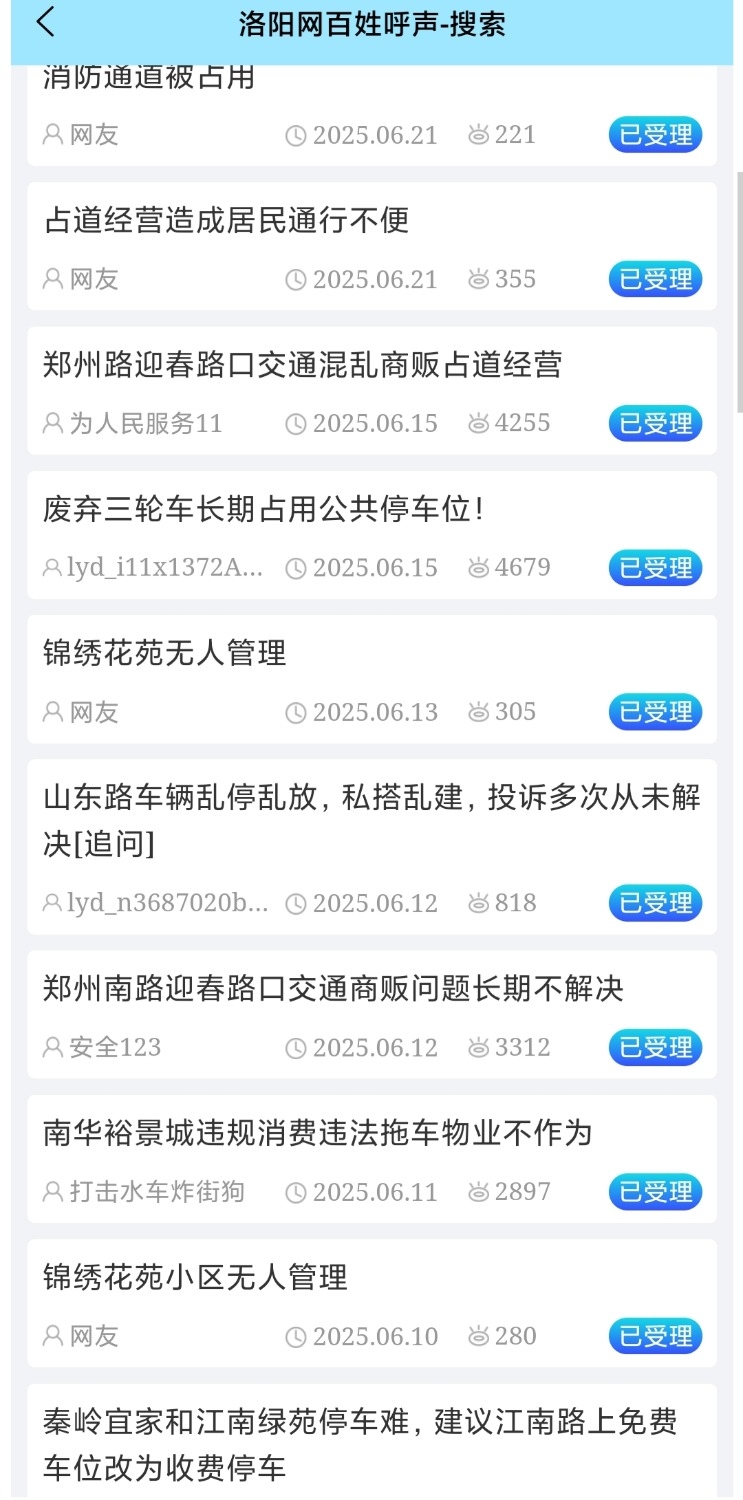
Task: Open 南华裕景城违规消费违法拖车物业不作为 post
Action: click(318, 1133)
